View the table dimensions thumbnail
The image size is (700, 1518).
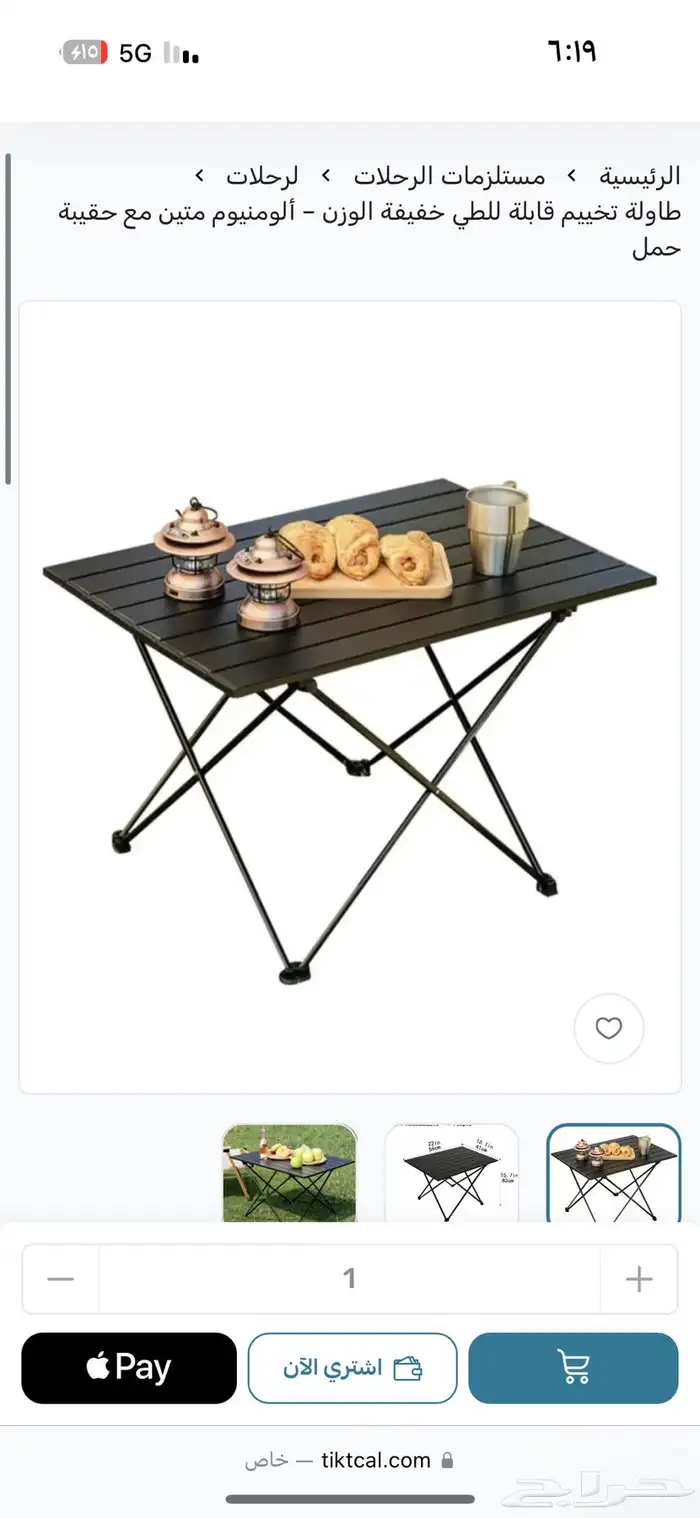click(x=451, y=1173)
